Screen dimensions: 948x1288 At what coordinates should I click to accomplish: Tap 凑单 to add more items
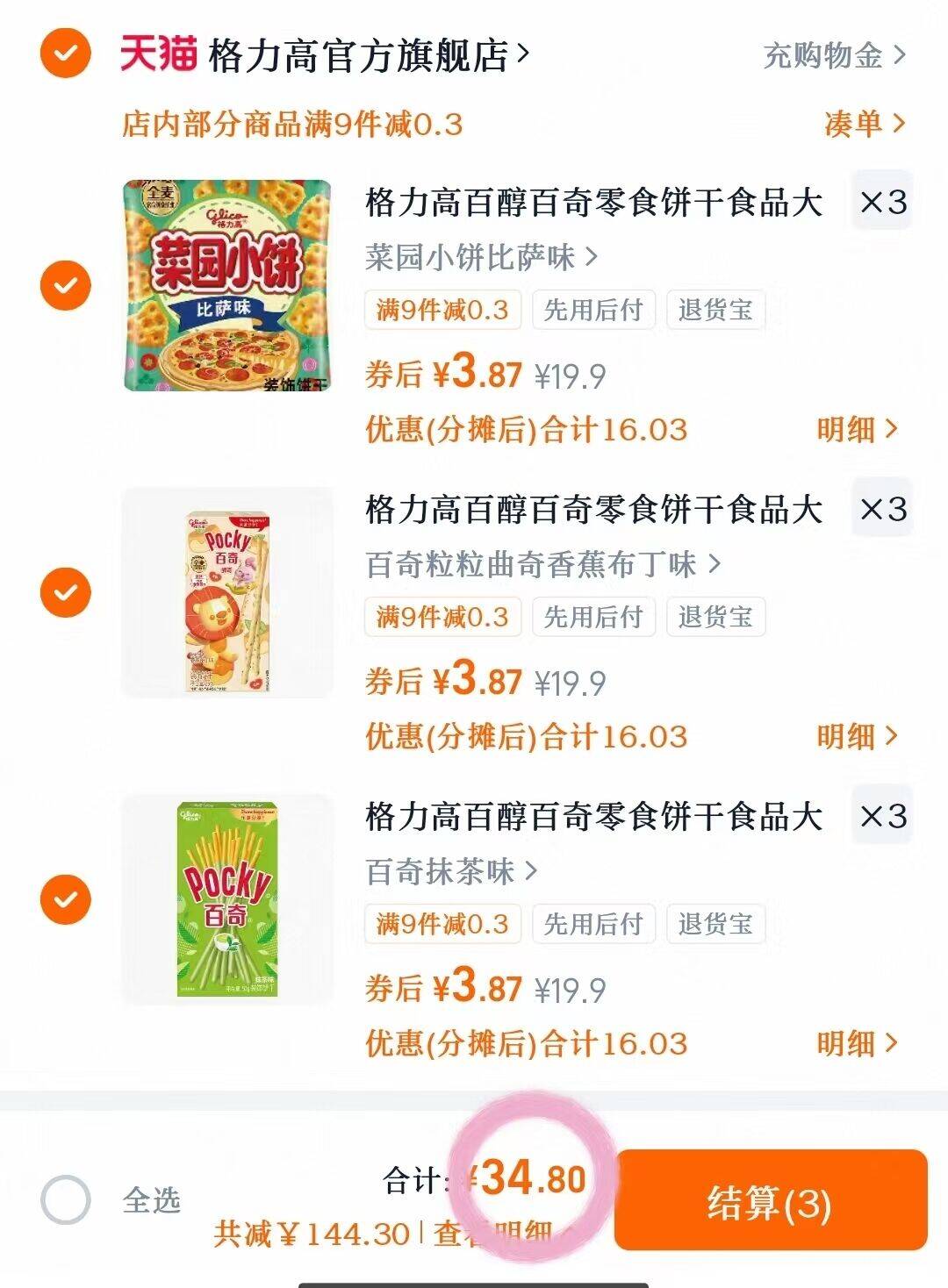[864, 124]
